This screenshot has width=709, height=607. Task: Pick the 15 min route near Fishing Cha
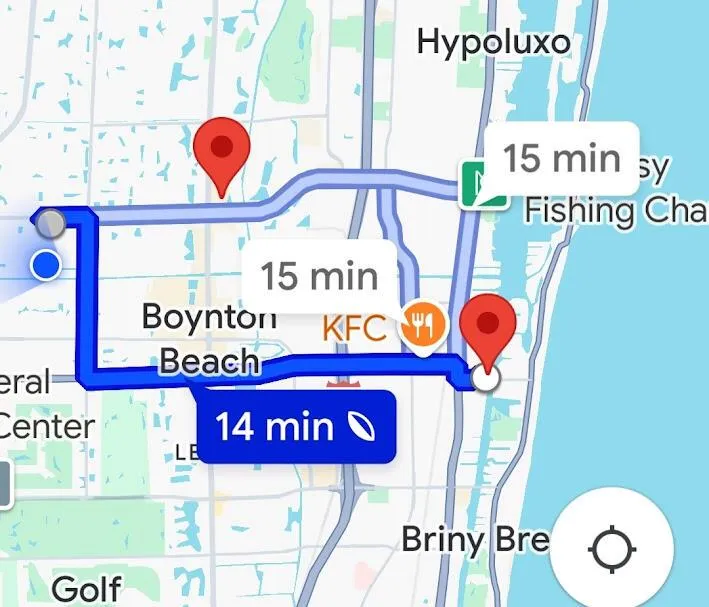pos(560,158)
